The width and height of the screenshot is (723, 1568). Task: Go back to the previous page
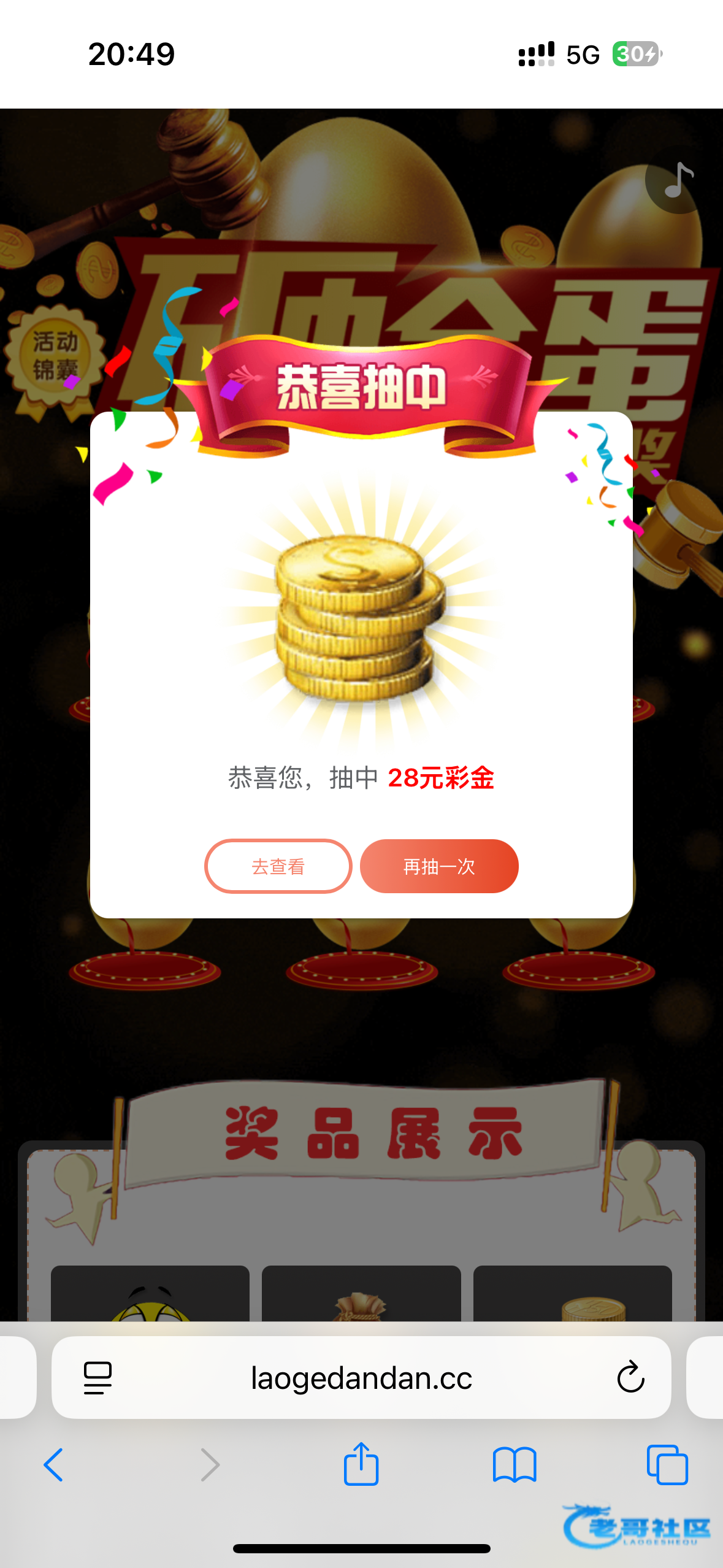[x=53, y=1465]
